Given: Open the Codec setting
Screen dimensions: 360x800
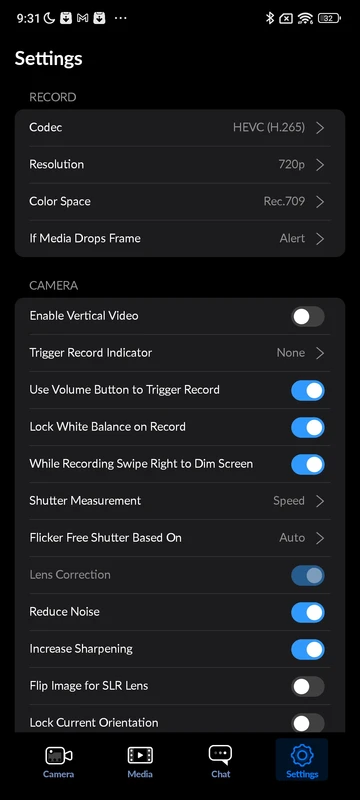Looking at the screenshot, I should tap(179, 128).
